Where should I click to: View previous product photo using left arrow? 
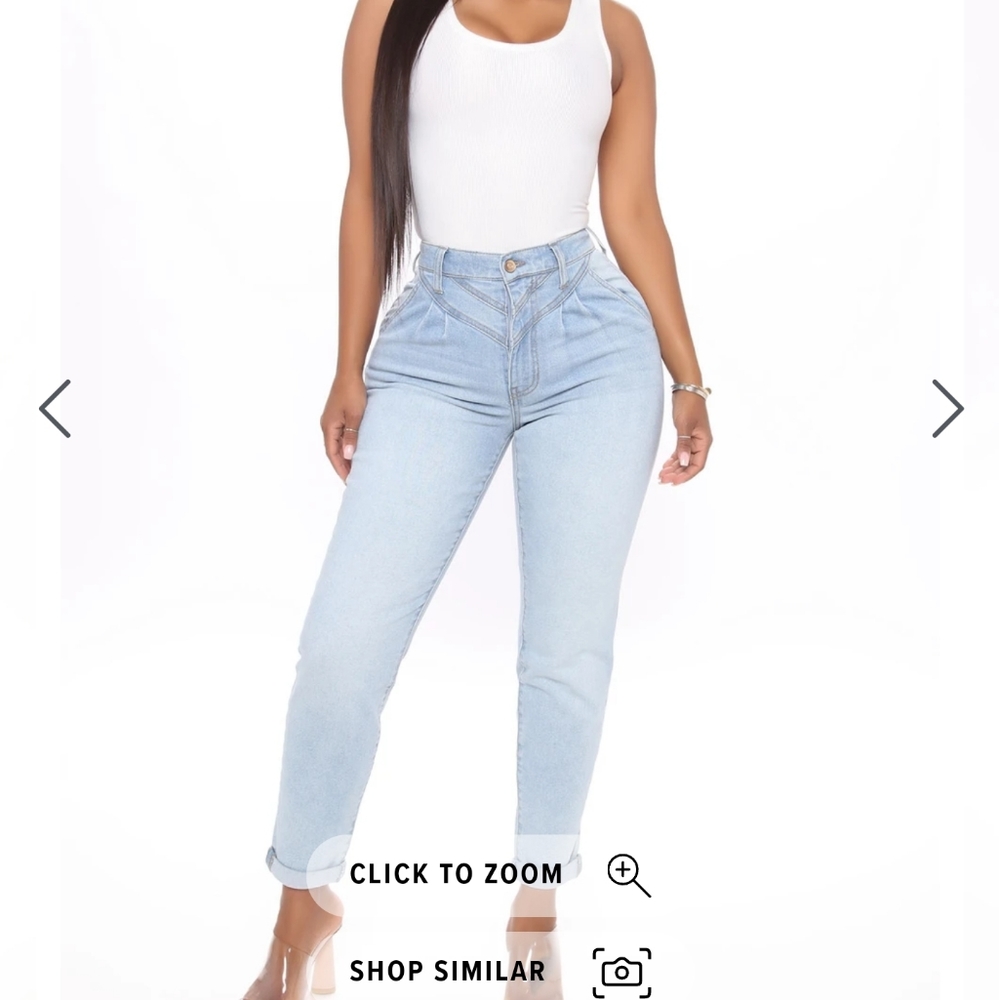[x=55, y=408]
